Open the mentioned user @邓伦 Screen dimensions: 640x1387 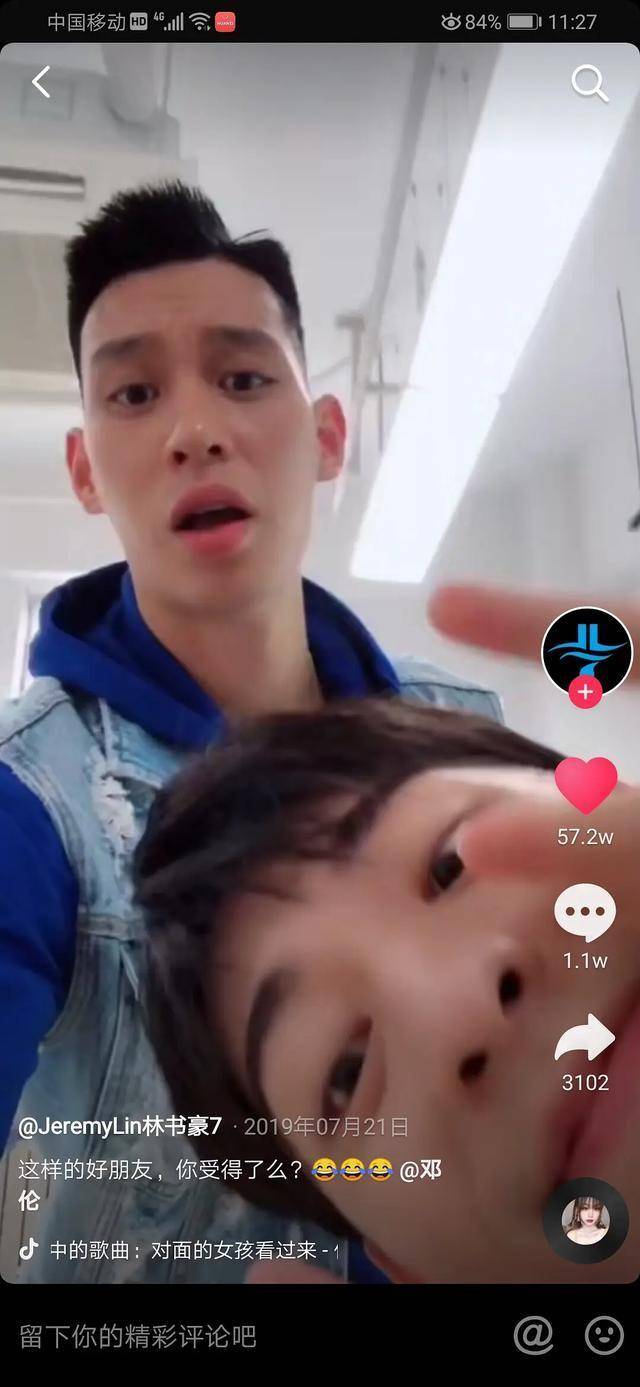tap(420, 1170)
